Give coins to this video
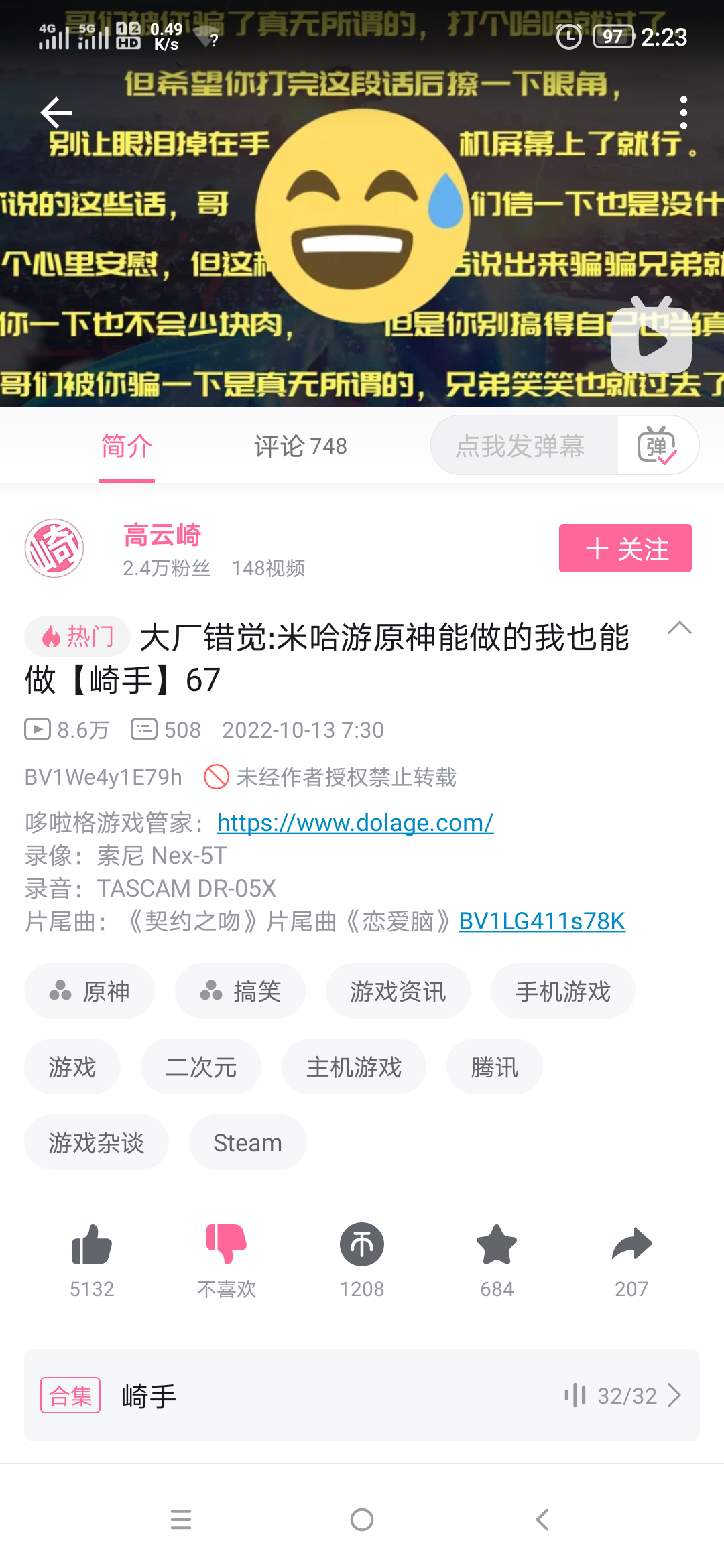 pyautogui.click(x=362, y=1246)
